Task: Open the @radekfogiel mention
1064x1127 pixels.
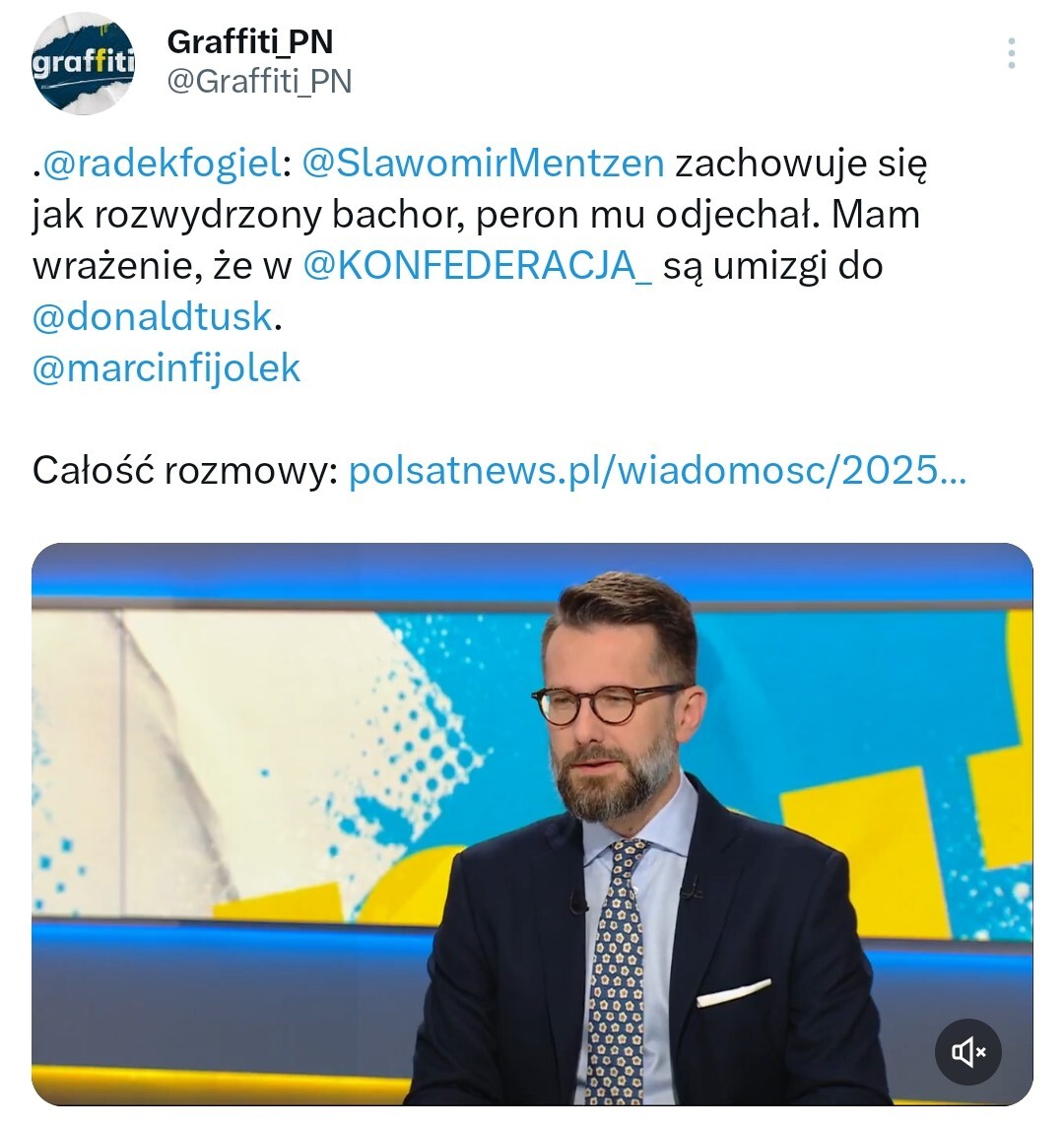Action: tap(162, 163)
